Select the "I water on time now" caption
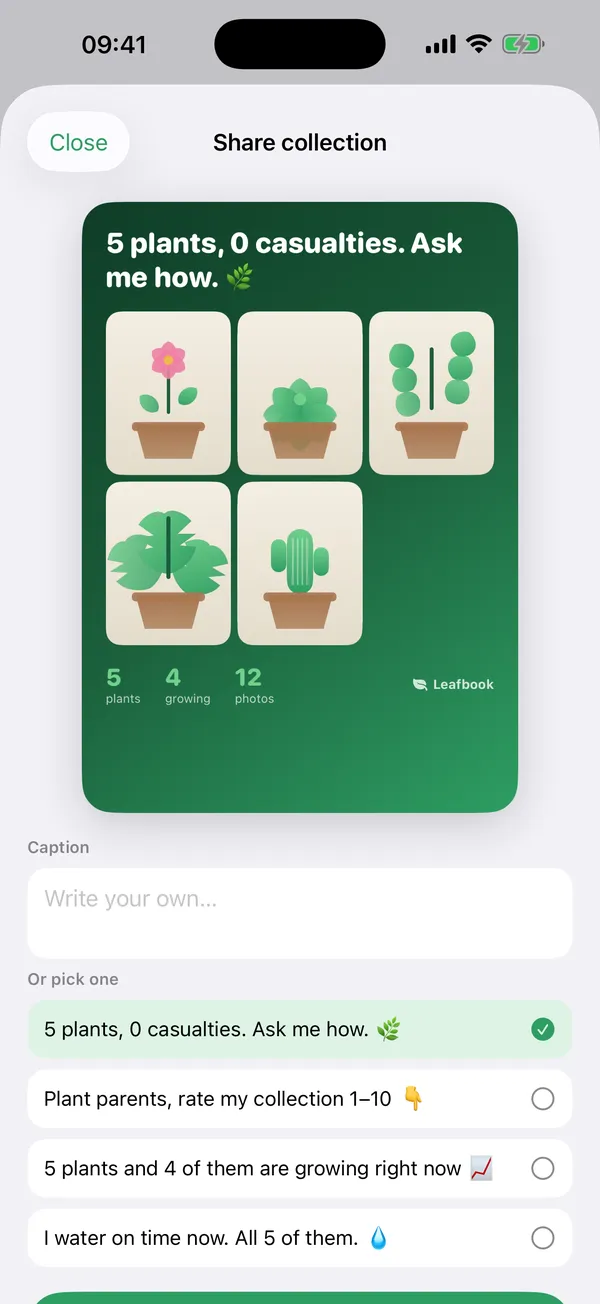The height and width of the screenshot is (1304, 600). click(300, 1238)
